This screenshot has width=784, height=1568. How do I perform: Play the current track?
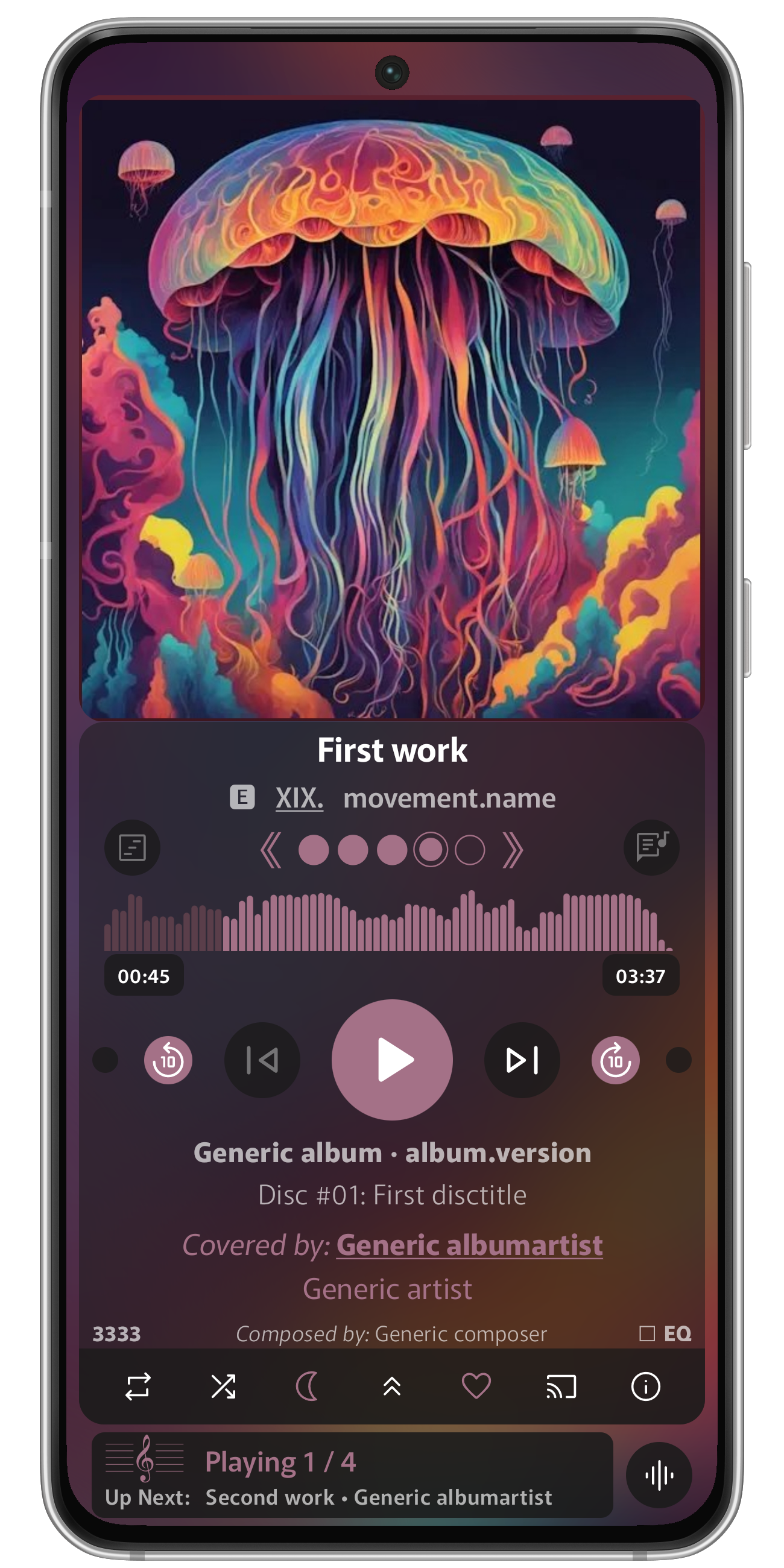click(x=392, y=1060)
